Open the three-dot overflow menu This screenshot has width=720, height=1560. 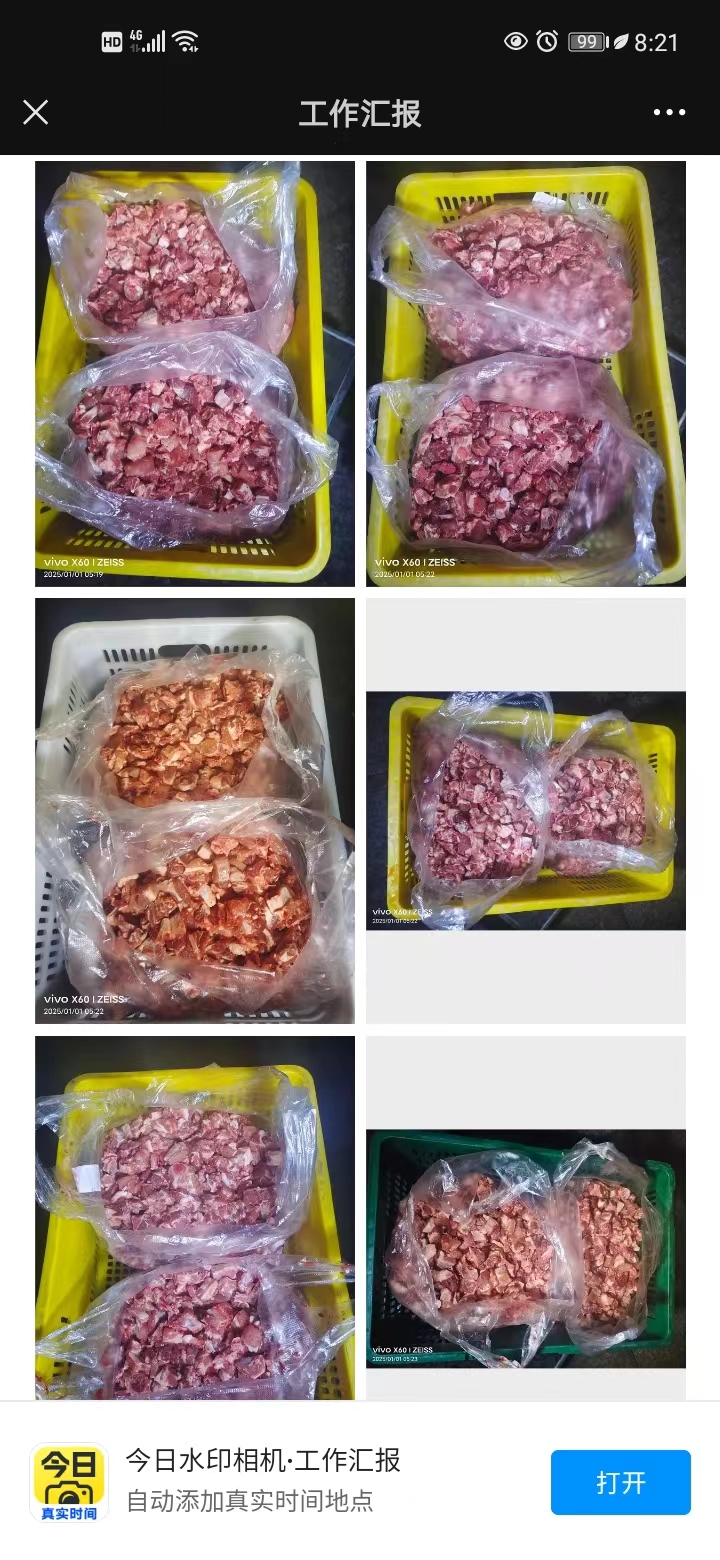669,112
